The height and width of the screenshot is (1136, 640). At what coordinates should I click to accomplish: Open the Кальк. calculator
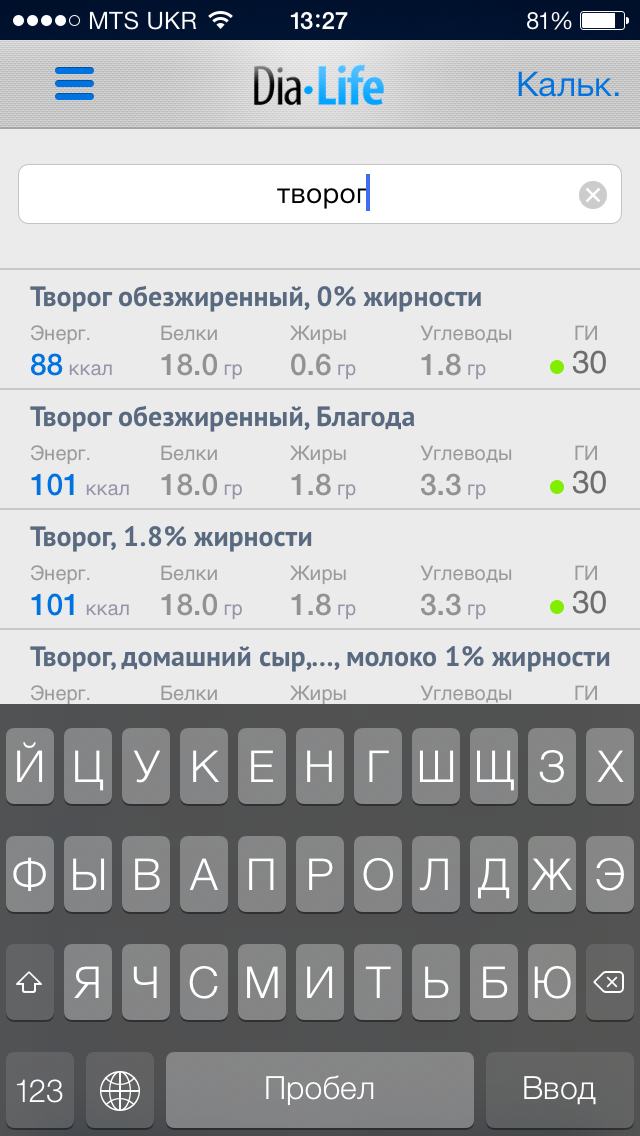568,85
